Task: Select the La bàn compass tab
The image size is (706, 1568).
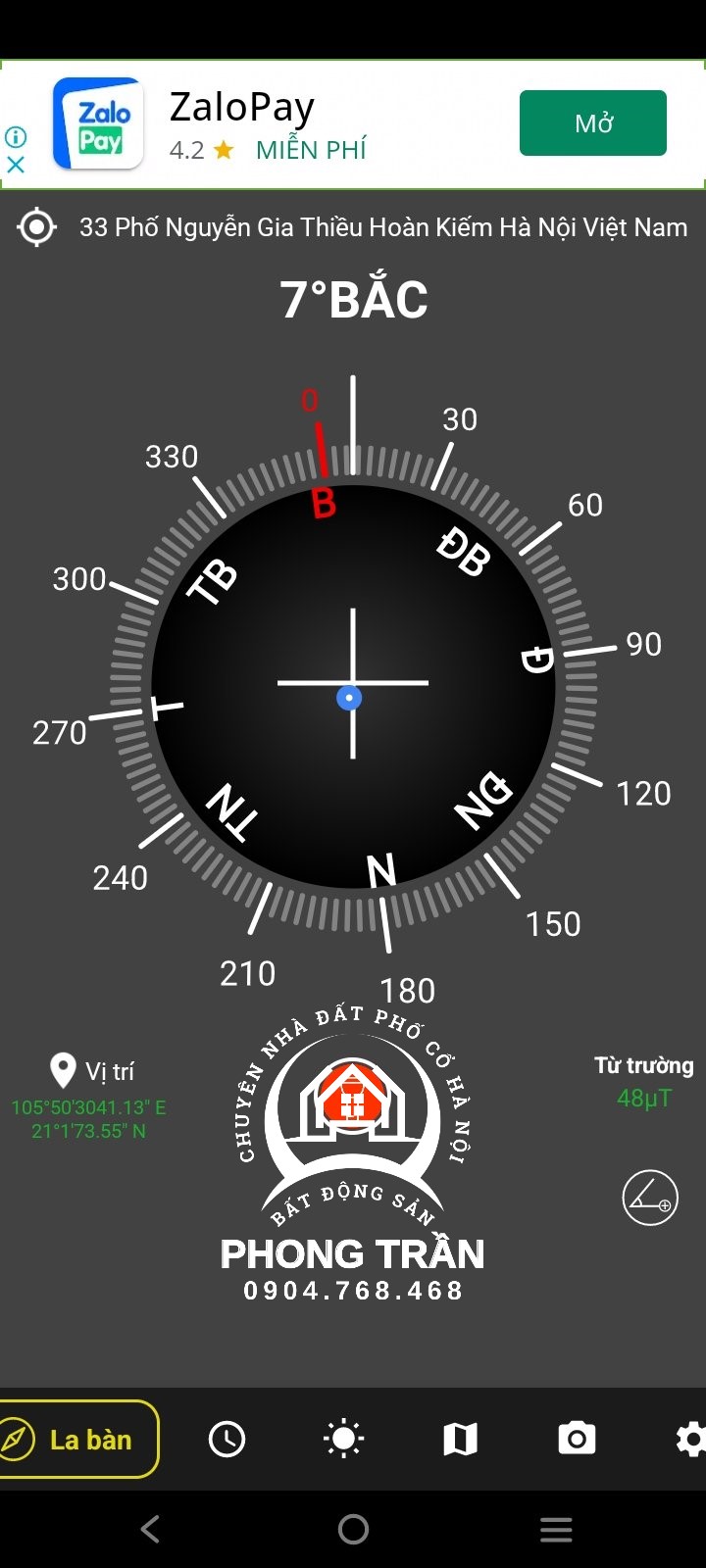Action: pyautogui.click(x=78, y=1439)
